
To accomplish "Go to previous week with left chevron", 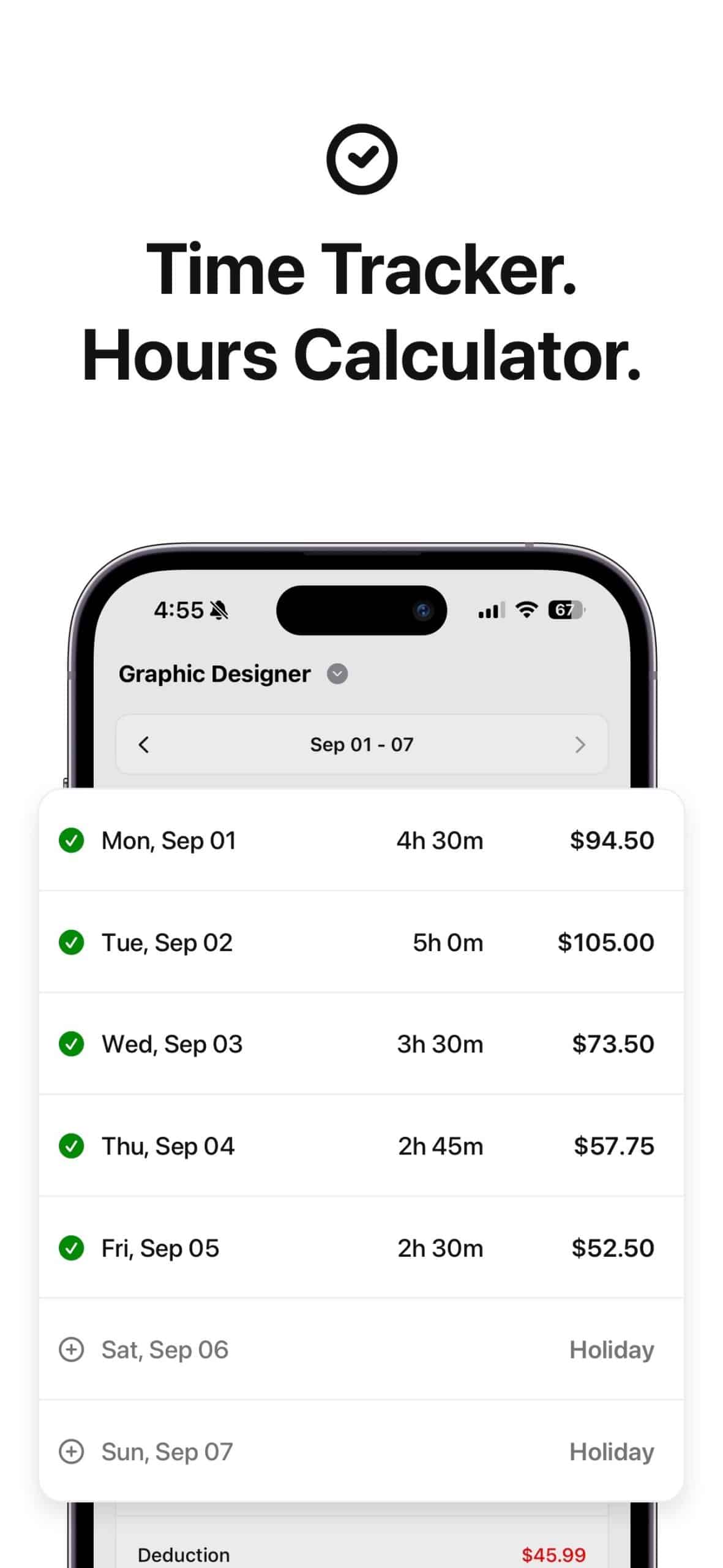I will (144, 745).
